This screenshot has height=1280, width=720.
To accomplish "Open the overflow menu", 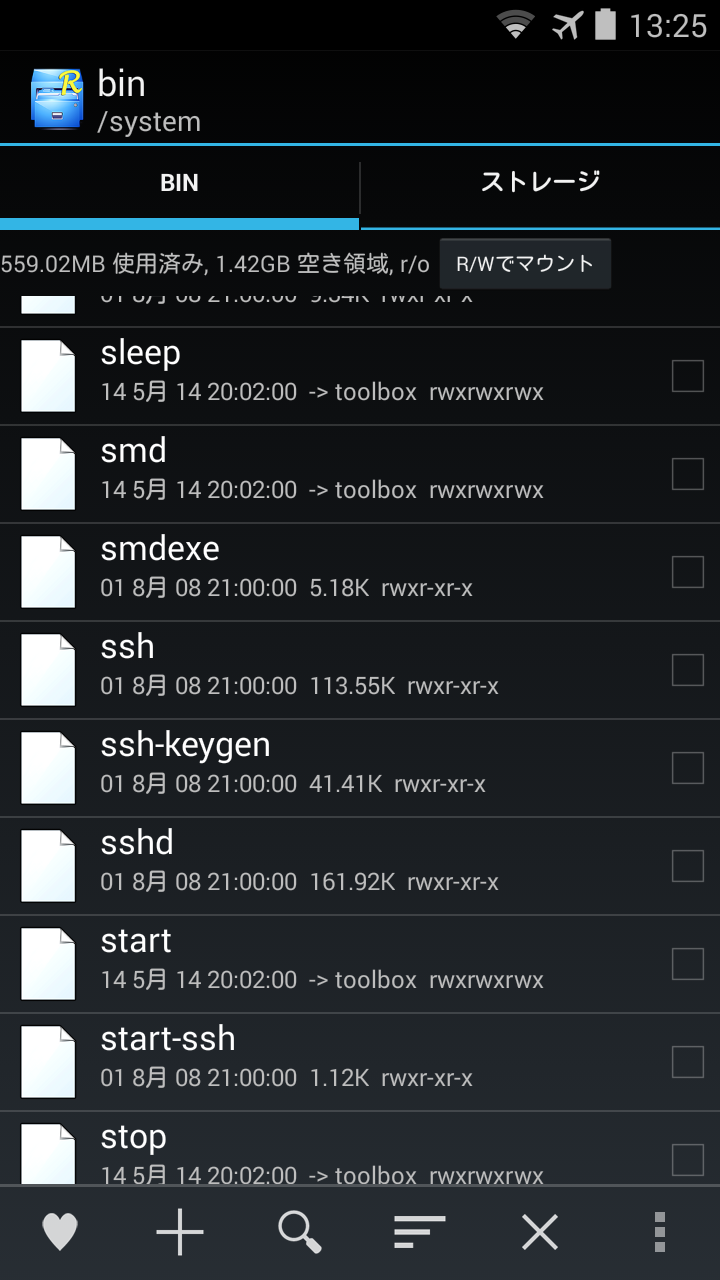I will click(x=660, y=1232).
